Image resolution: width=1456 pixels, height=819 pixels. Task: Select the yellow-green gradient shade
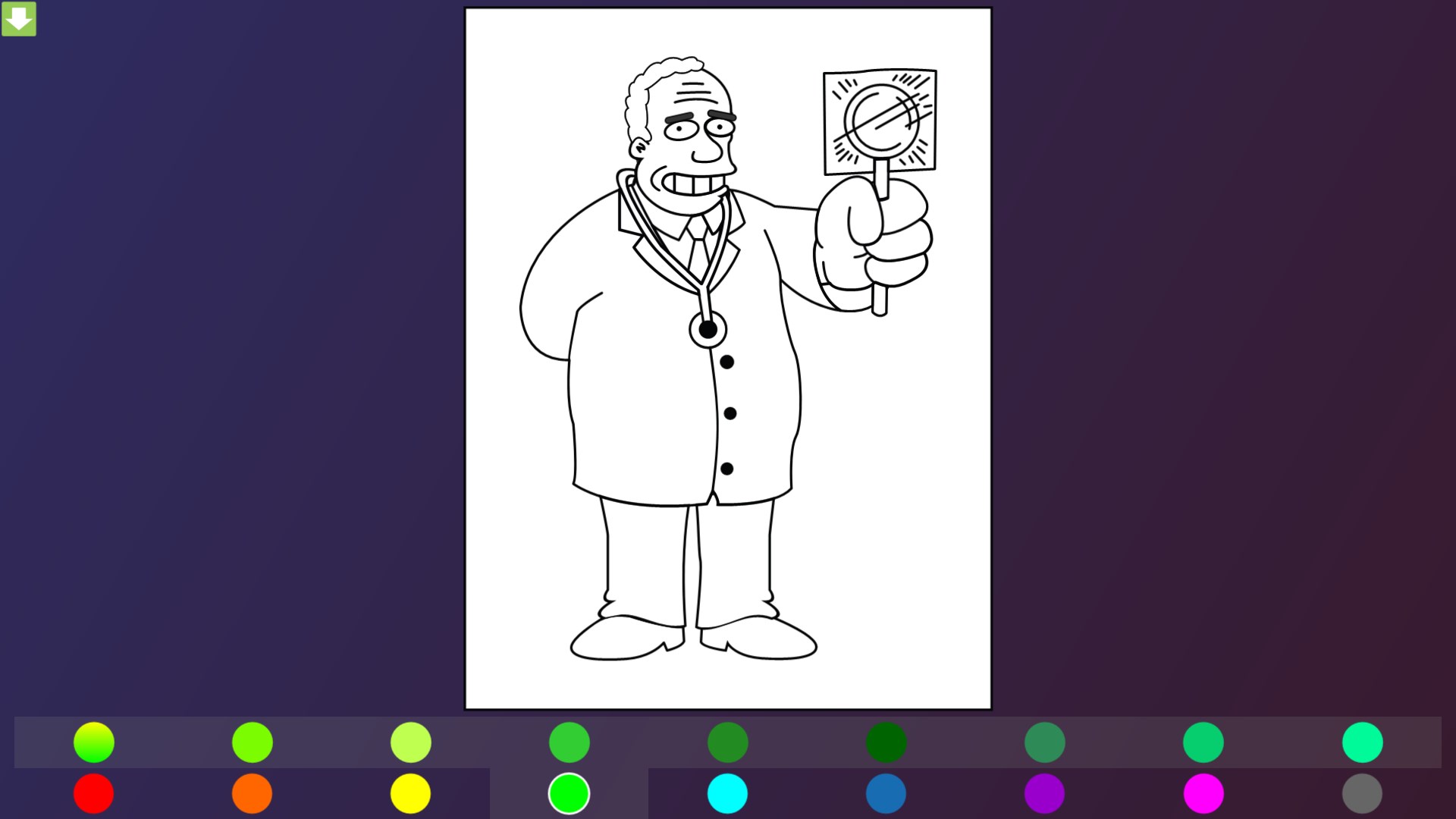point(94,742)
